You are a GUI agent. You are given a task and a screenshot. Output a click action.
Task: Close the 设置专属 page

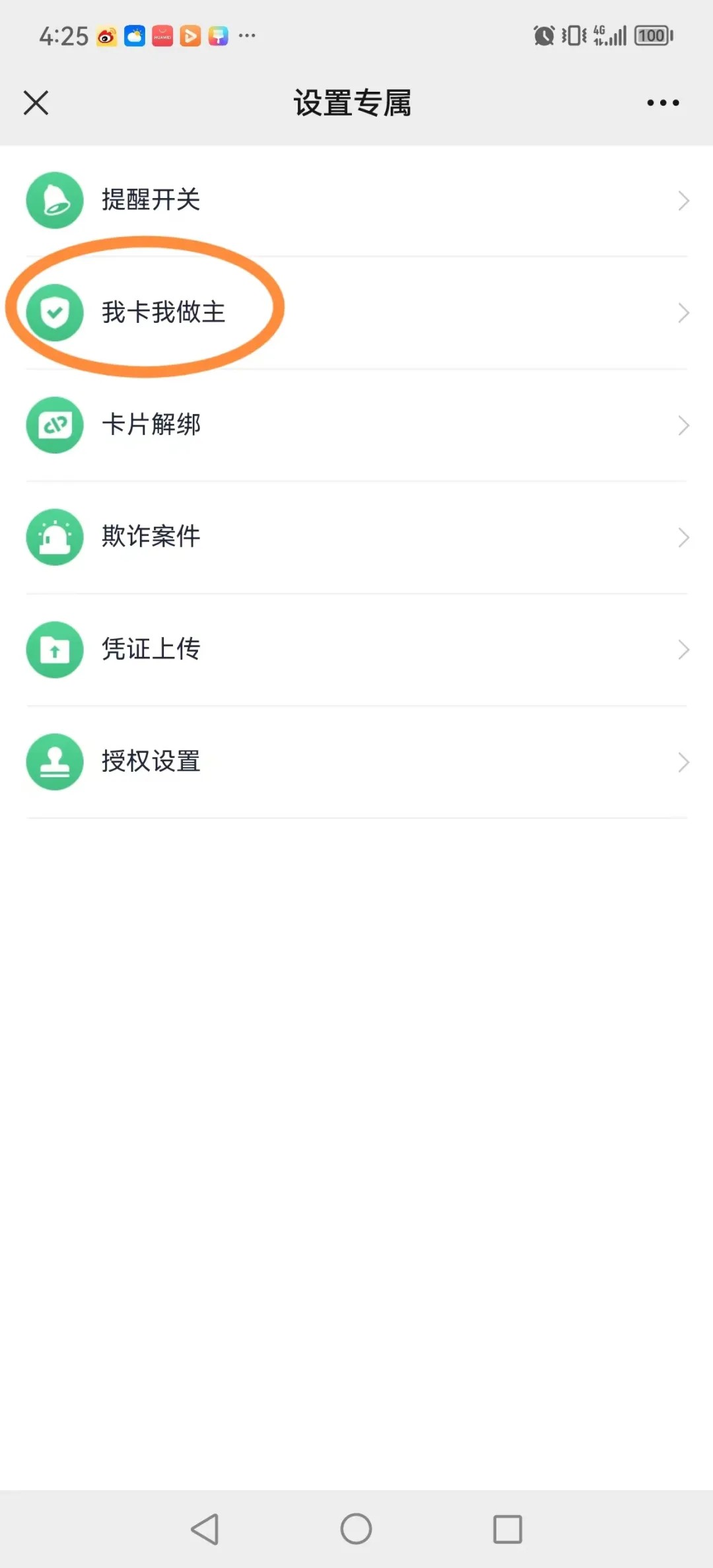(x=36, y=103)
